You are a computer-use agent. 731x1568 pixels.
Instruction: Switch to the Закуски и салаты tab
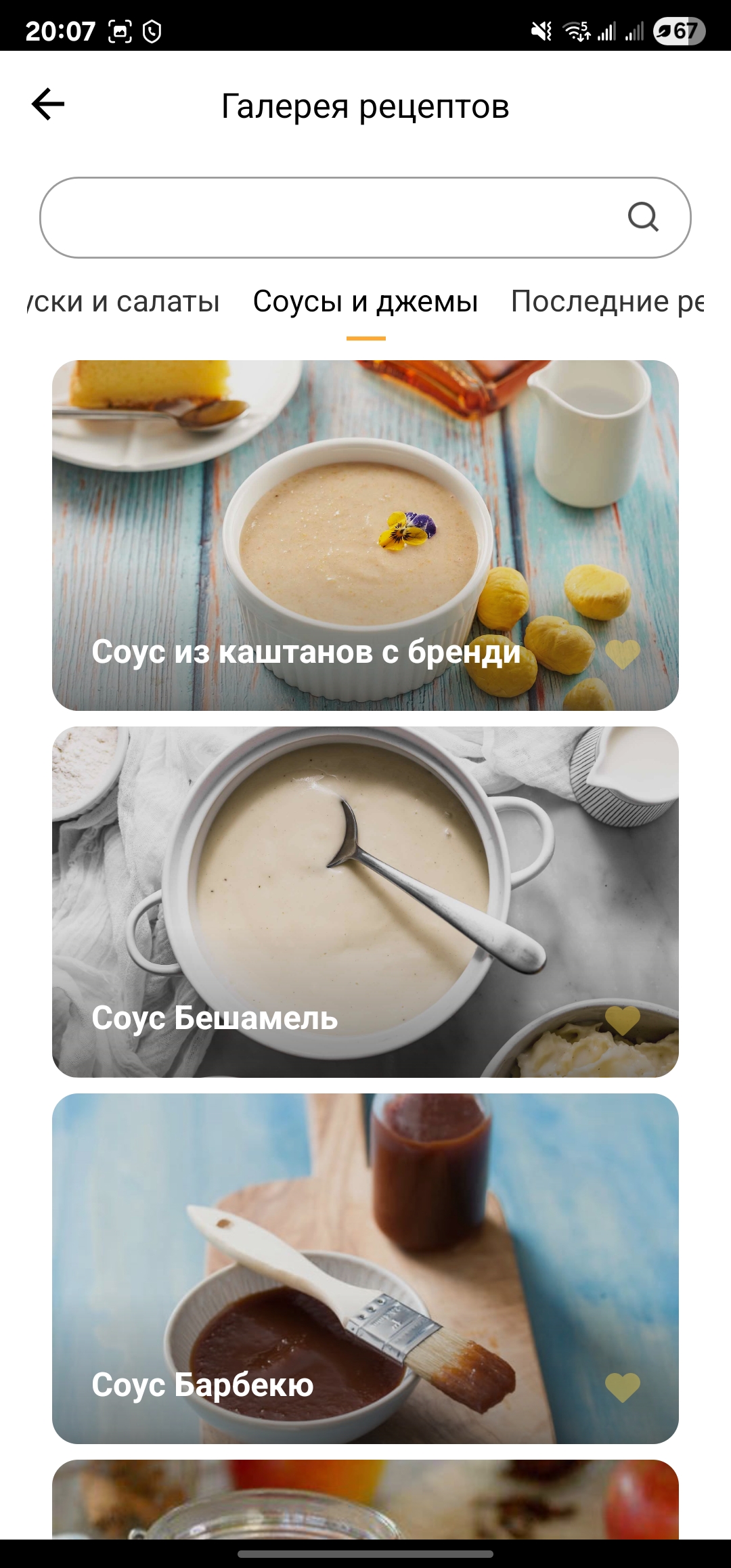[x=125, y=302]
